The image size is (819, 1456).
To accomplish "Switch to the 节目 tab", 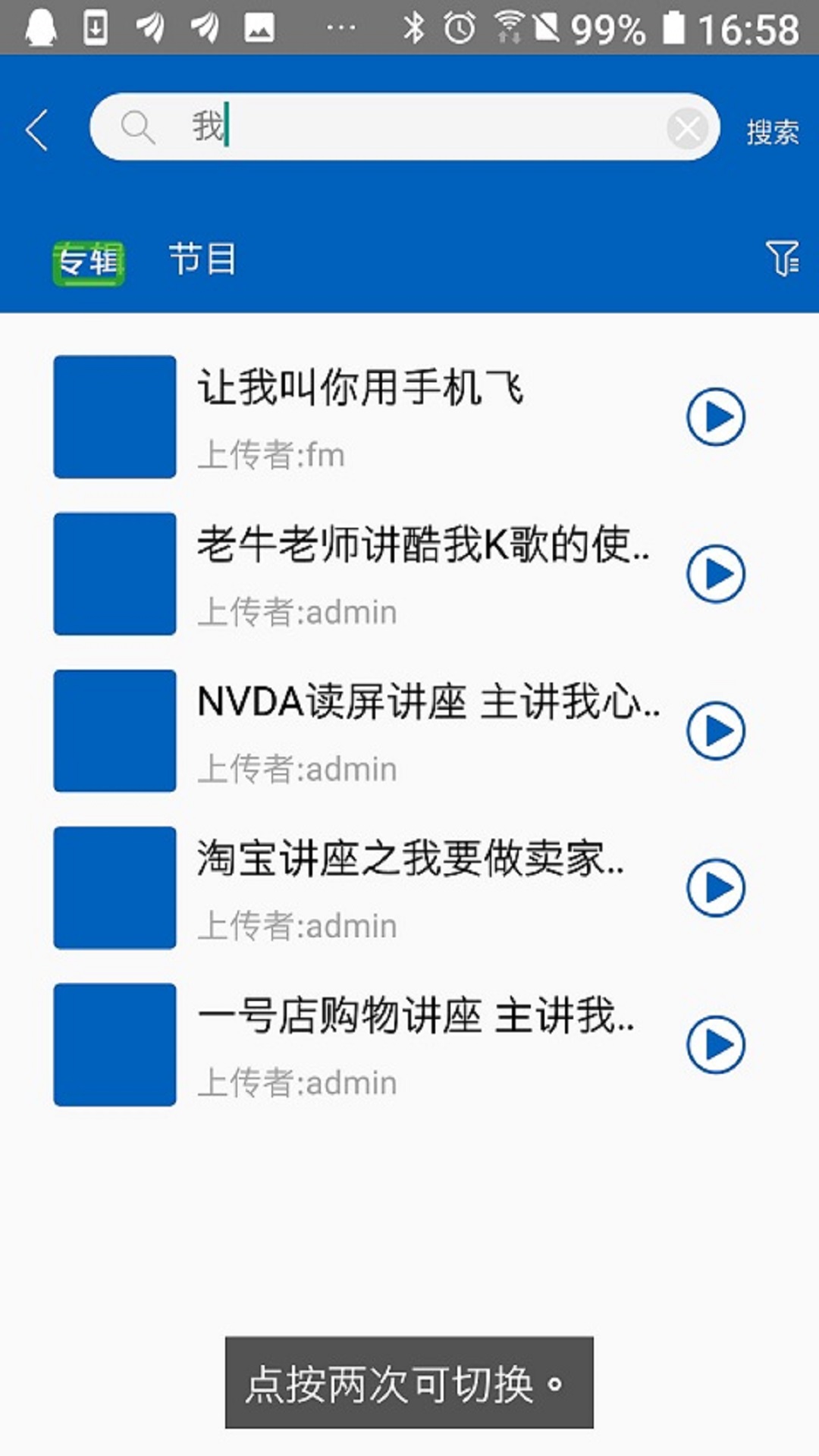I will tap(201, 262).
